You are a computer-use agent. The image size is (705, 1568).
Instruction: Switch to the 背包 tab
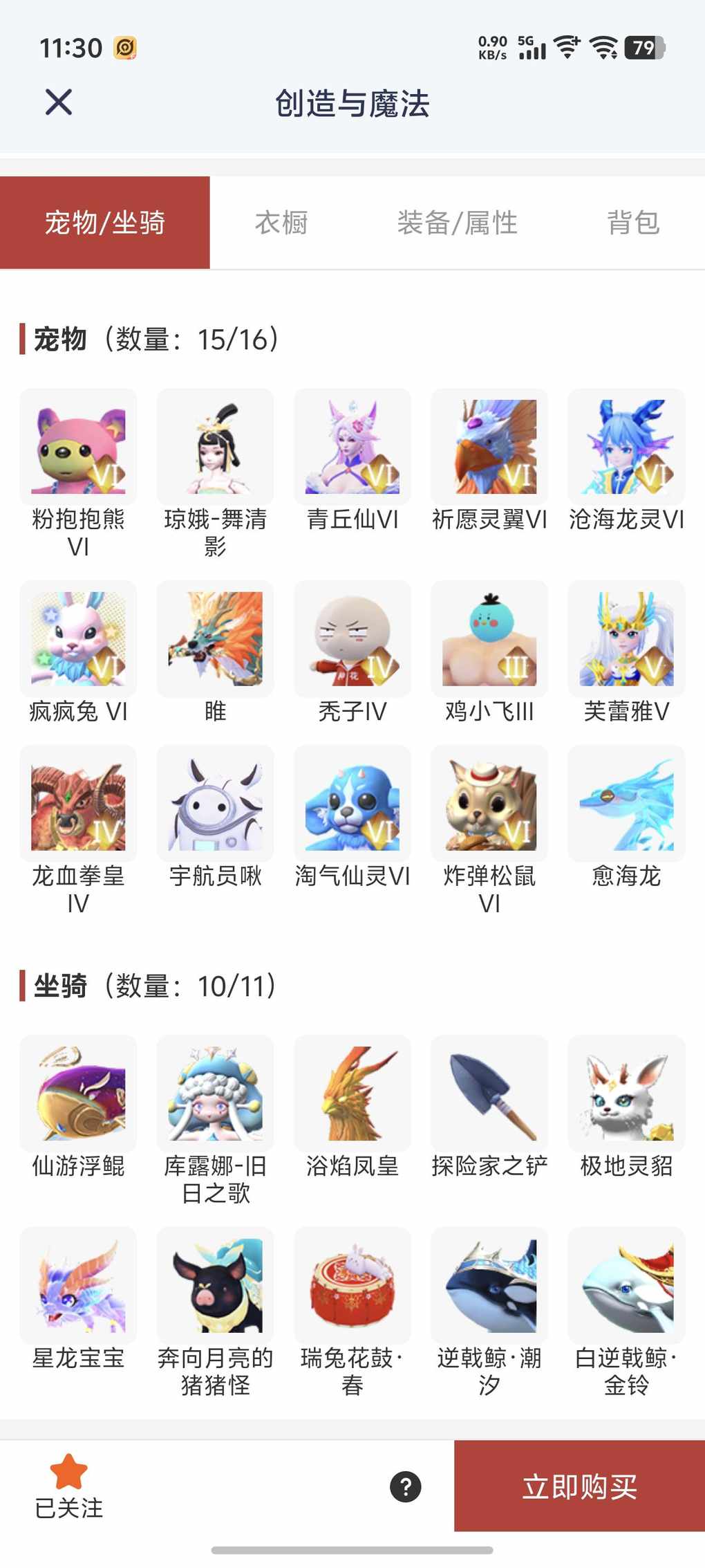coord(633,223)
